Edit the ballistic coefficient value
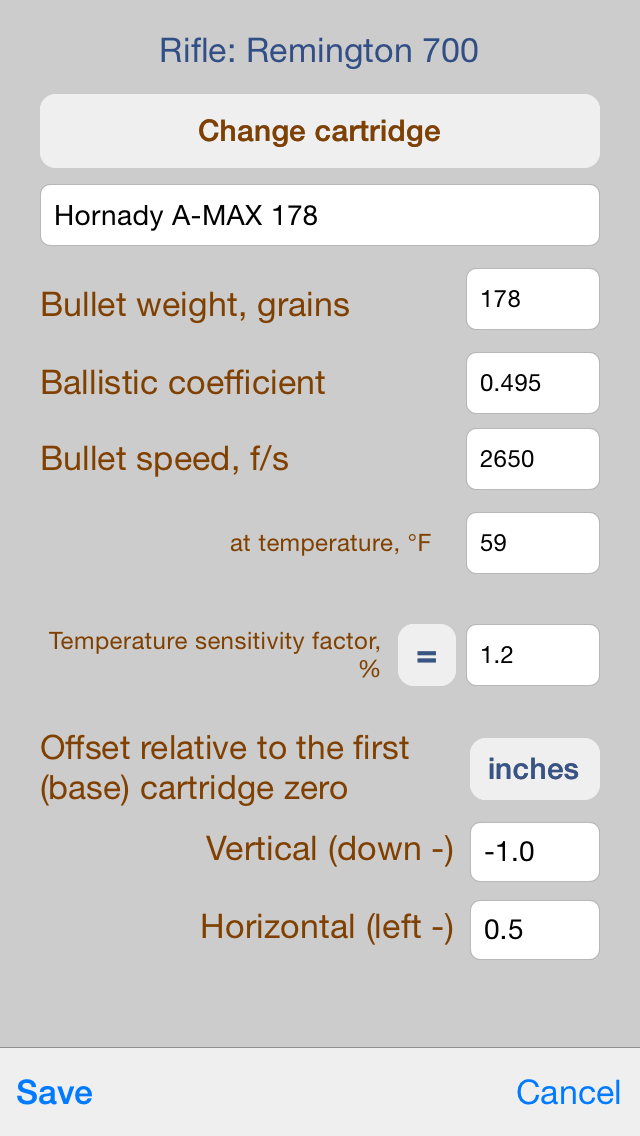 coord(533,383)
